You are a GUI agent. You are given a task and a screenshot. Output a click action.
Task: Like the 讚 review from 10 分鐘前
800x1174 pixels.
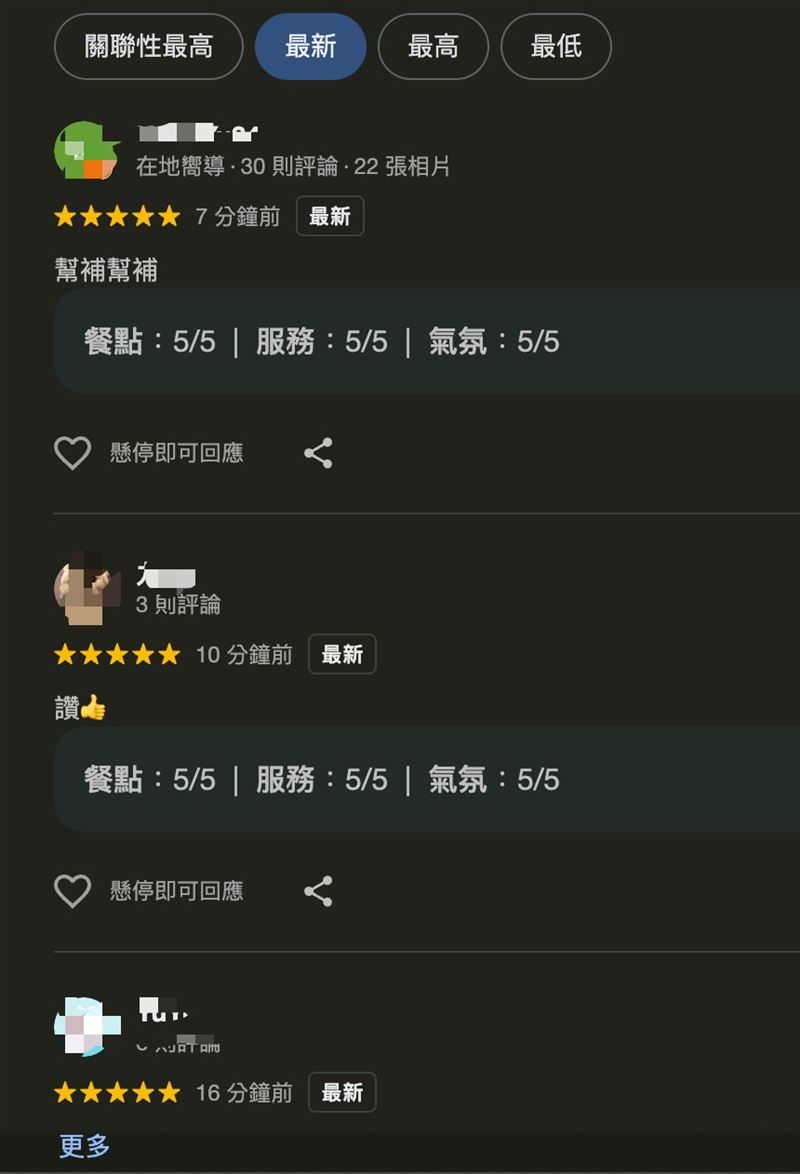pyautogui.click(x=72, y=891)
